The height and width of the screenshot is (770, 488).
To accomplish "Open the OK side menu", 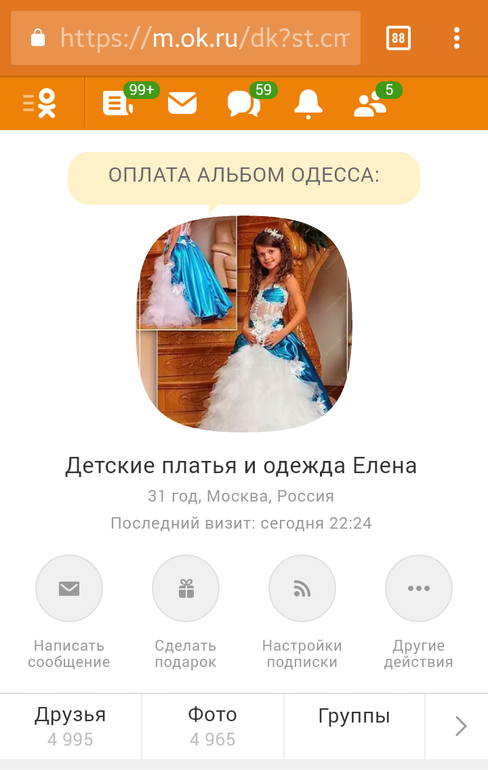I will (x=40, y=103).
